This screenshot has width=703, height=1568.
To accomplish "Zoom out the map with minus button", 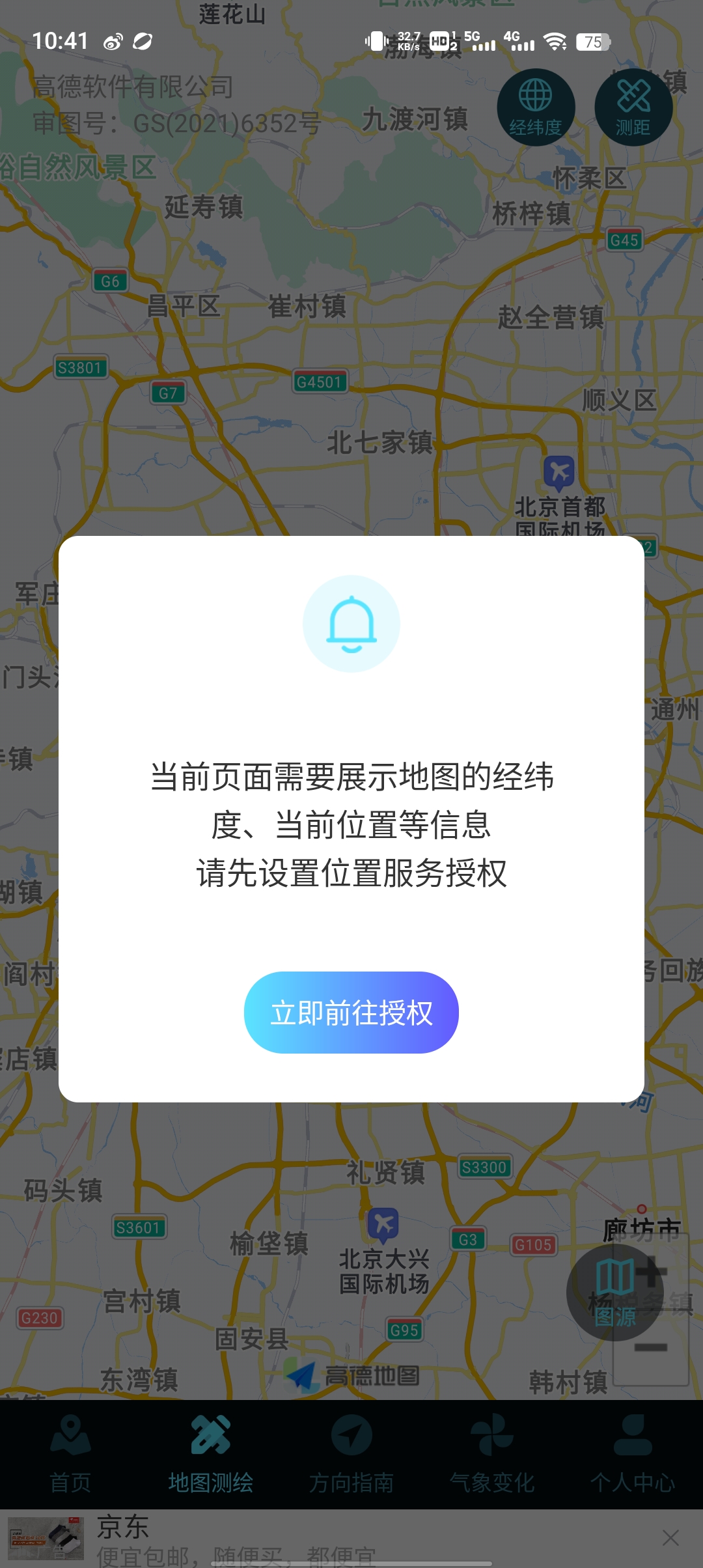I will tap(652, 1347).
